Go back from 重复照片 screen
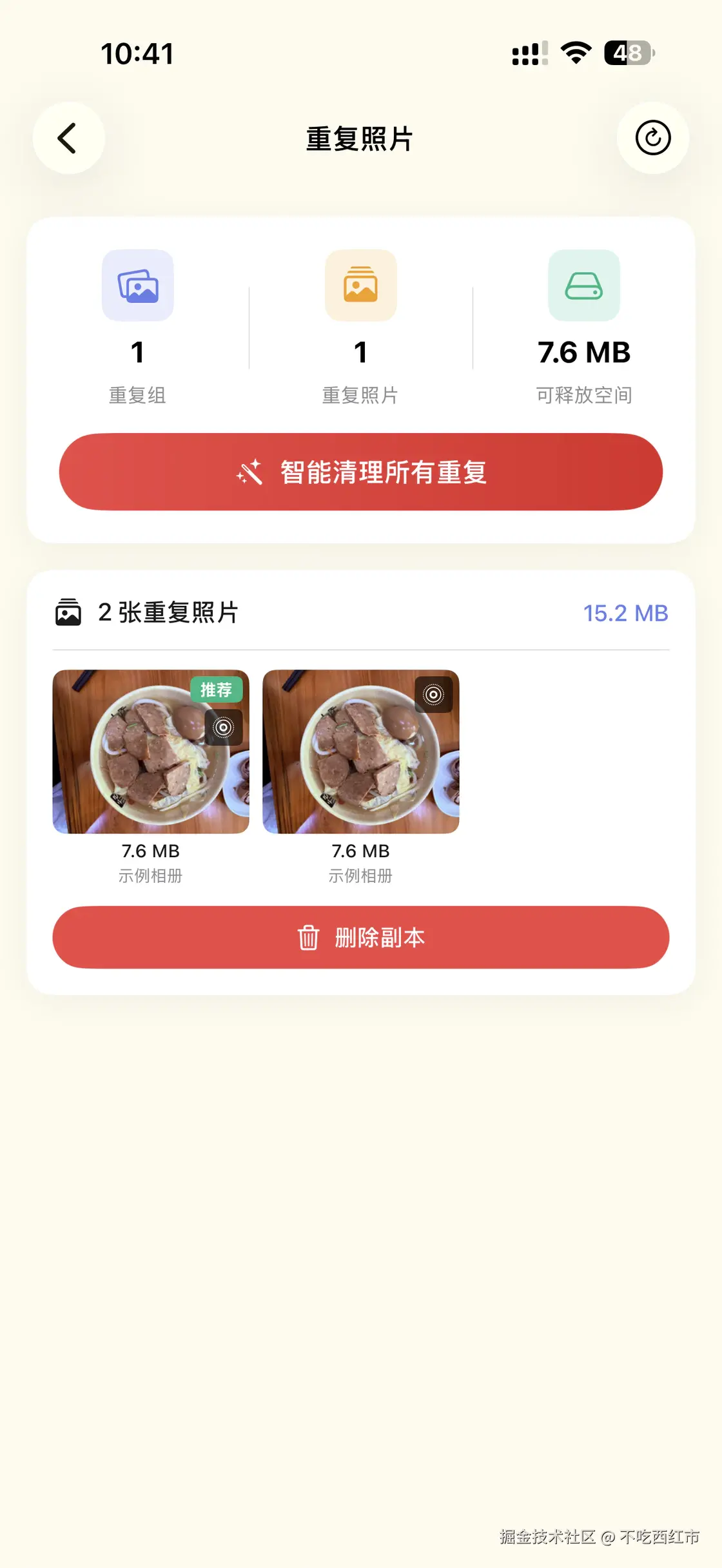Viewport: 722px width, 1568px height. pos(68,138)
